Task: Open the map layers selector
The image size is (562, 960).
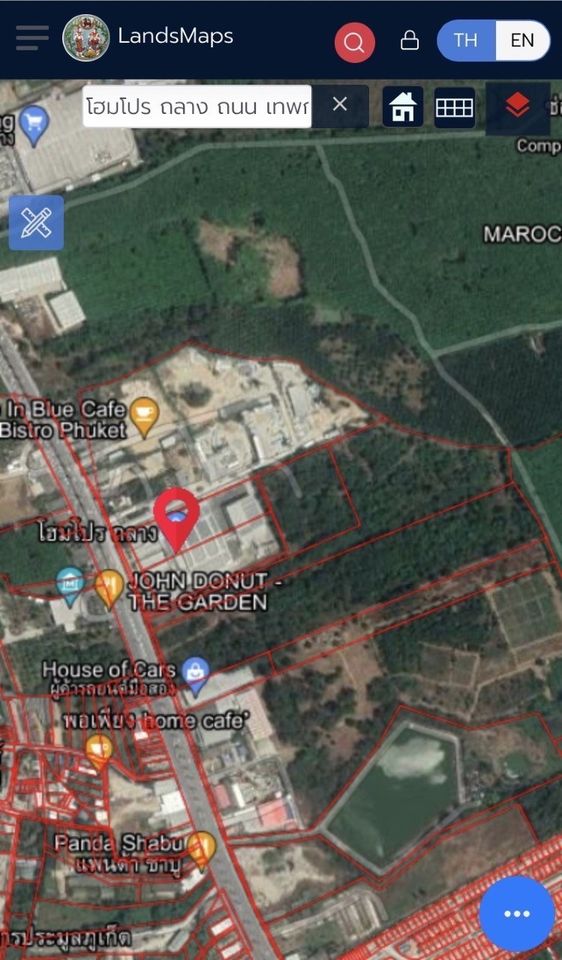Action: [x=518, y=108]
